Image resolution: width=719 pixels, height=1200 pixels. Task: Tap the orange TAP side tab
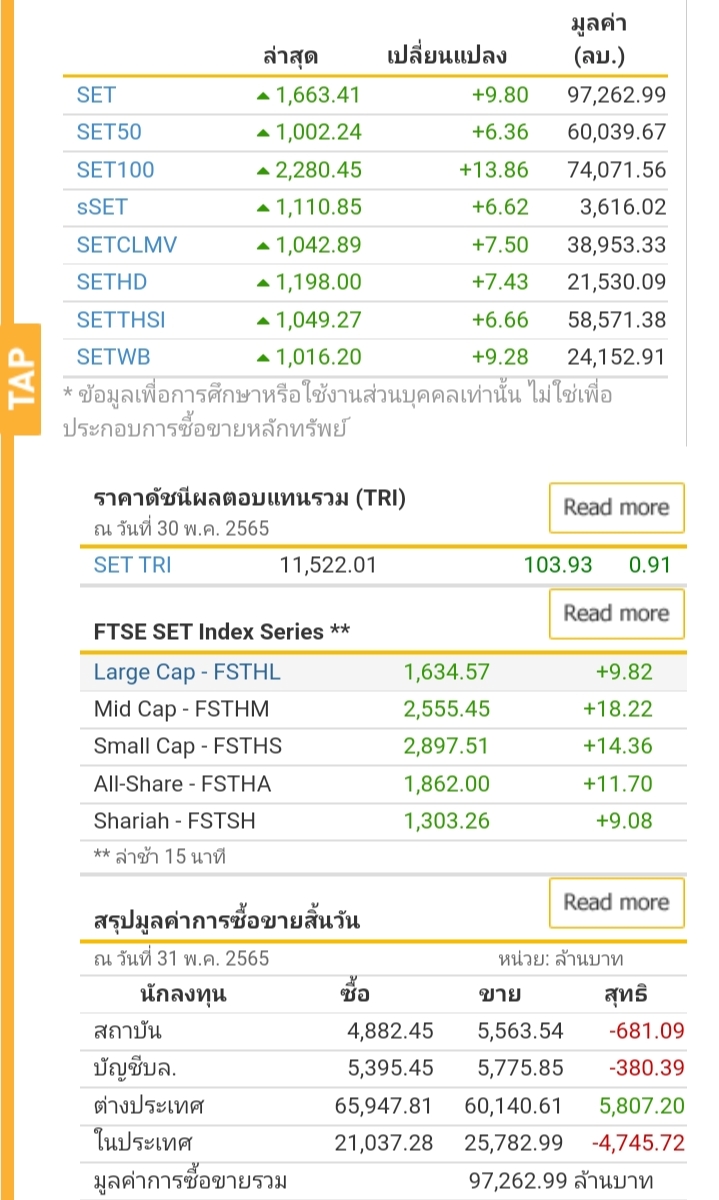[x=21, y=379]
